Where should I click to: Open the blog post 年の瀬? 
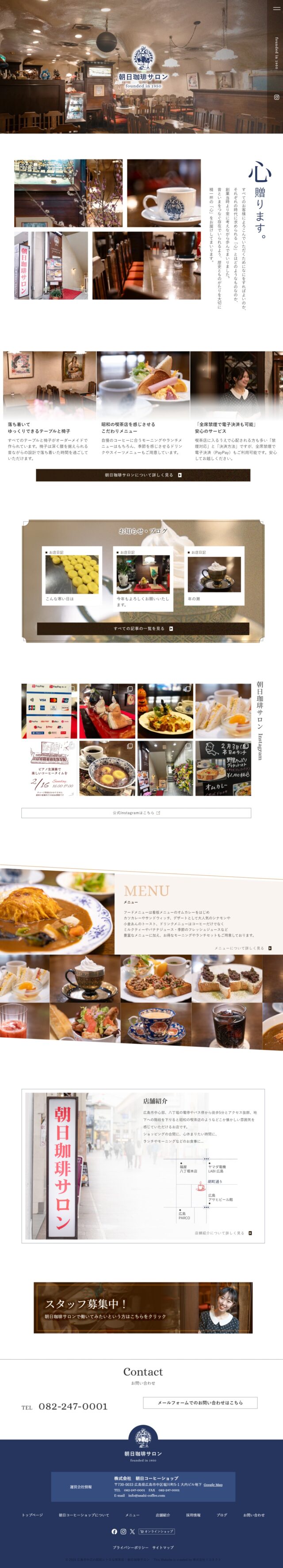point(214,576)
